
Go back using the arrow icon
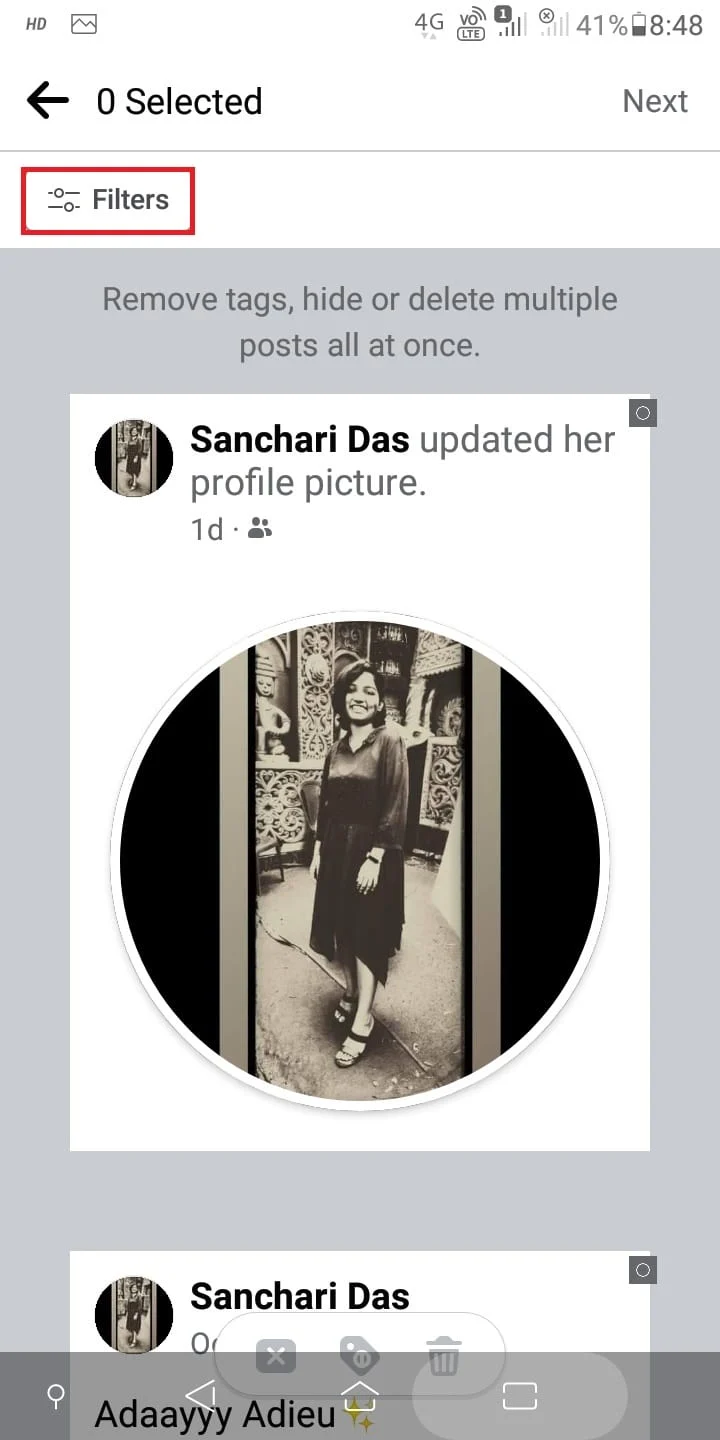pyautogui.click(x=47, y=101)
